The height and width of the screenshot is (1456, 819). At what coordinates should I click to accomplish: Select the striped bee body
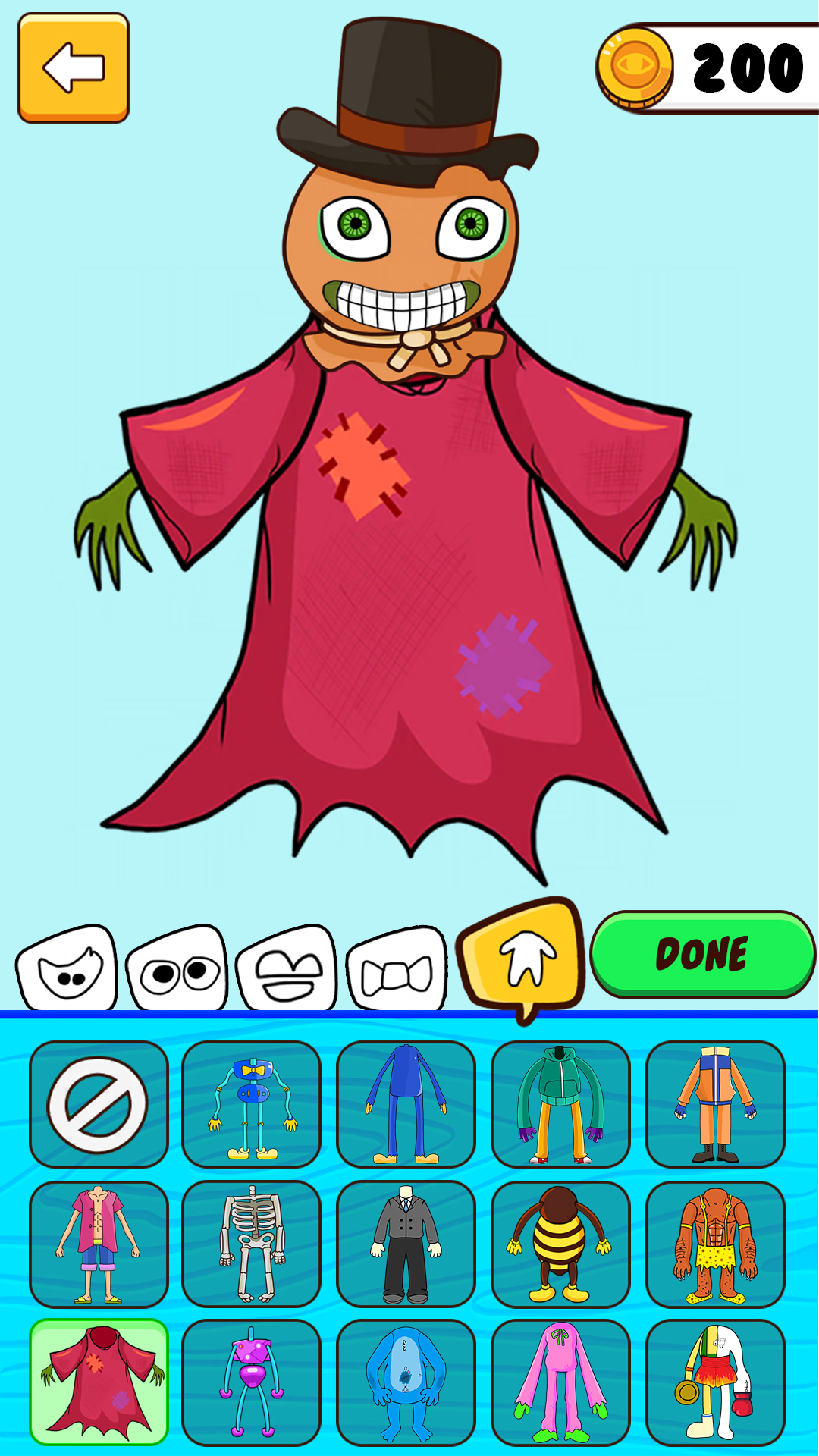[560, 1244]
